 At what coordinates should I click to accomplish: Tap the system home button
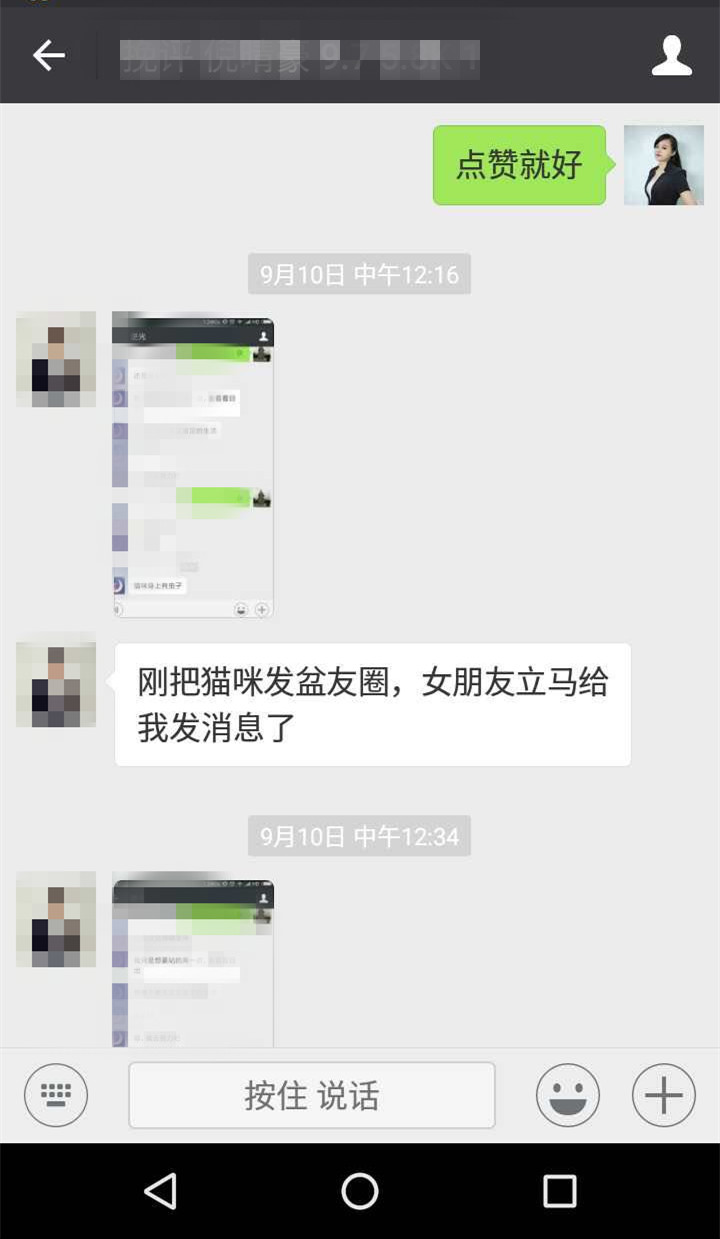[x=360, y=1191]
